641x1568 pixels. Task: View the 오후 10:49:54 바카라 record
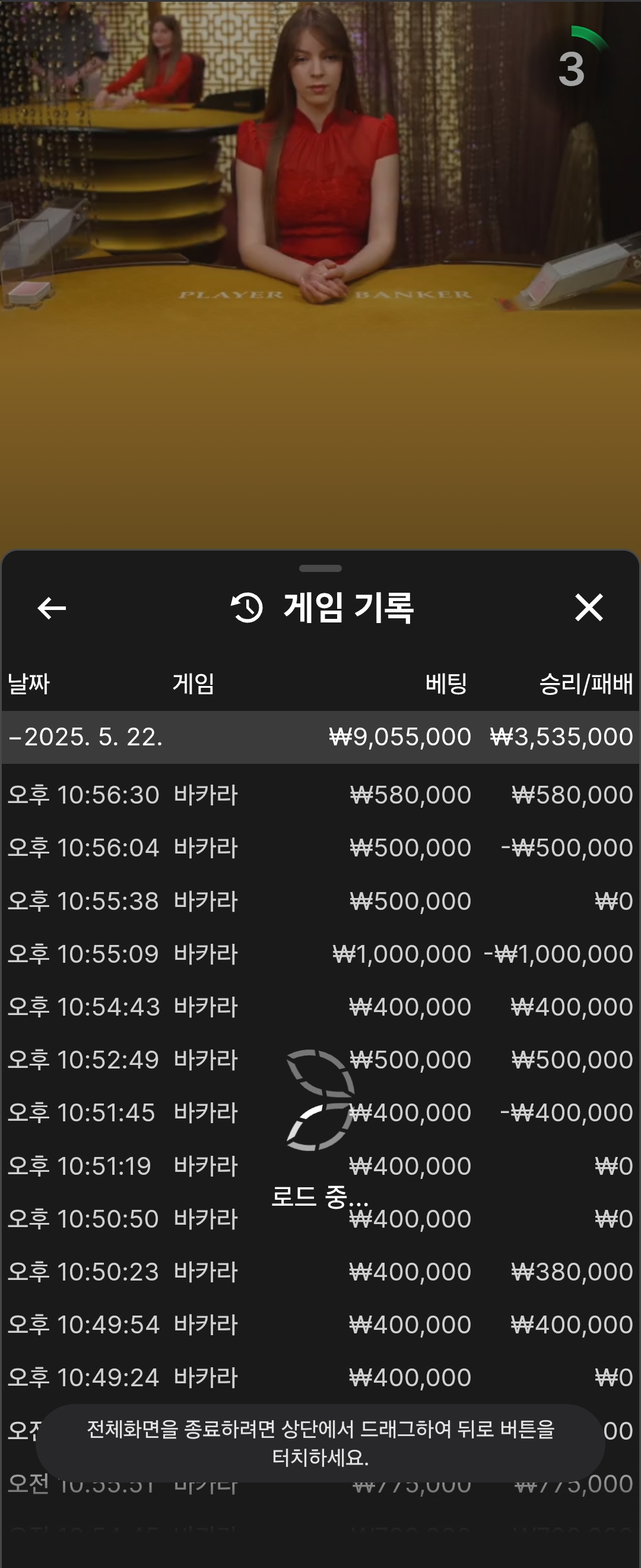click(x=320, y=1324)
